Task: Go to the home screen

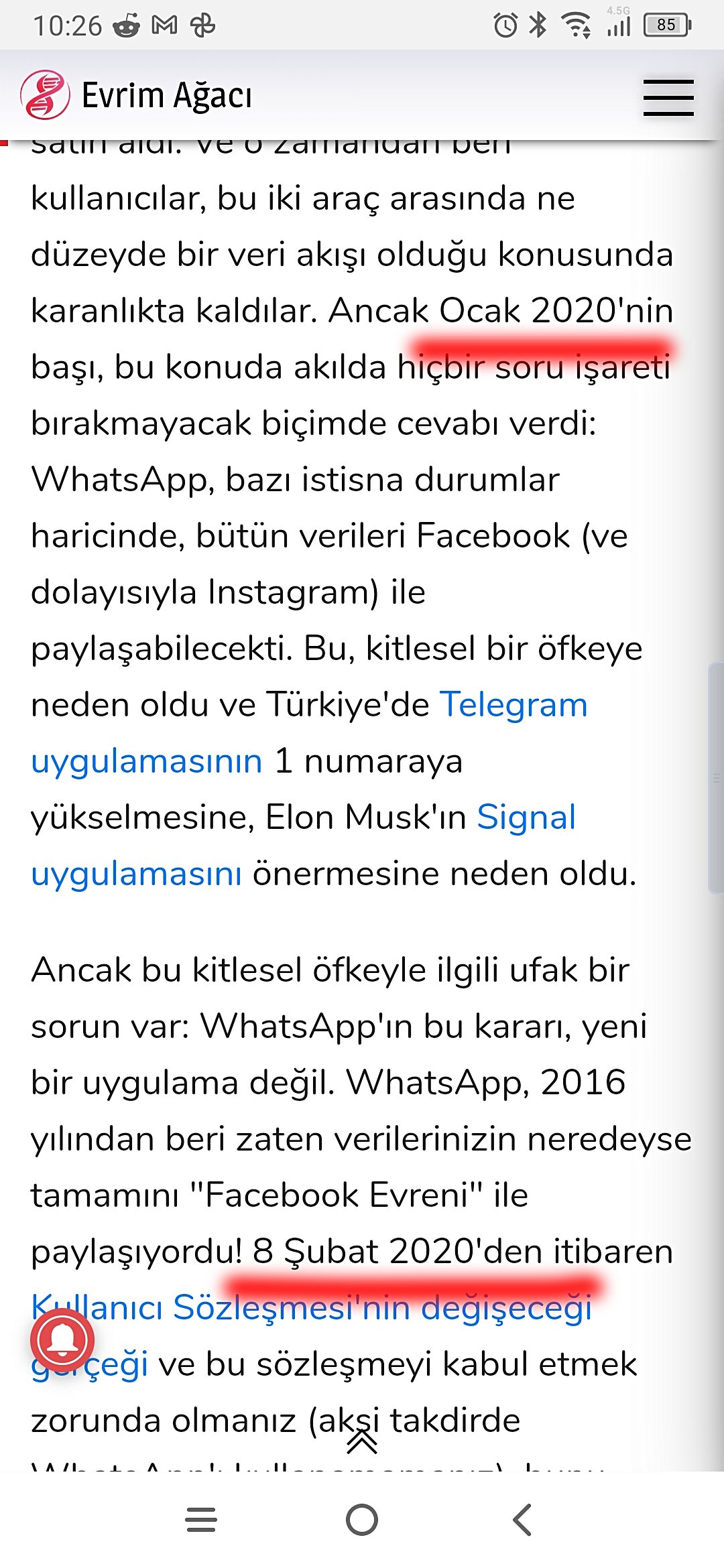Action: pos(362,1520)
